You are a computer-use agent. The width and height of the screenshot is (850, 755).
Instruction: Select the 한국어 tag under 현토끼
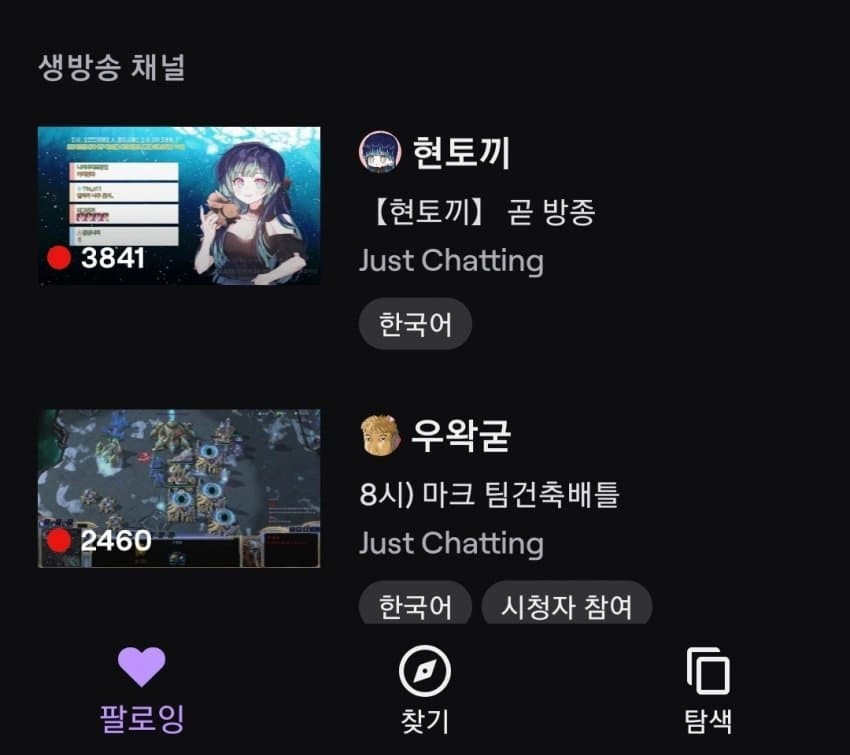415,325
